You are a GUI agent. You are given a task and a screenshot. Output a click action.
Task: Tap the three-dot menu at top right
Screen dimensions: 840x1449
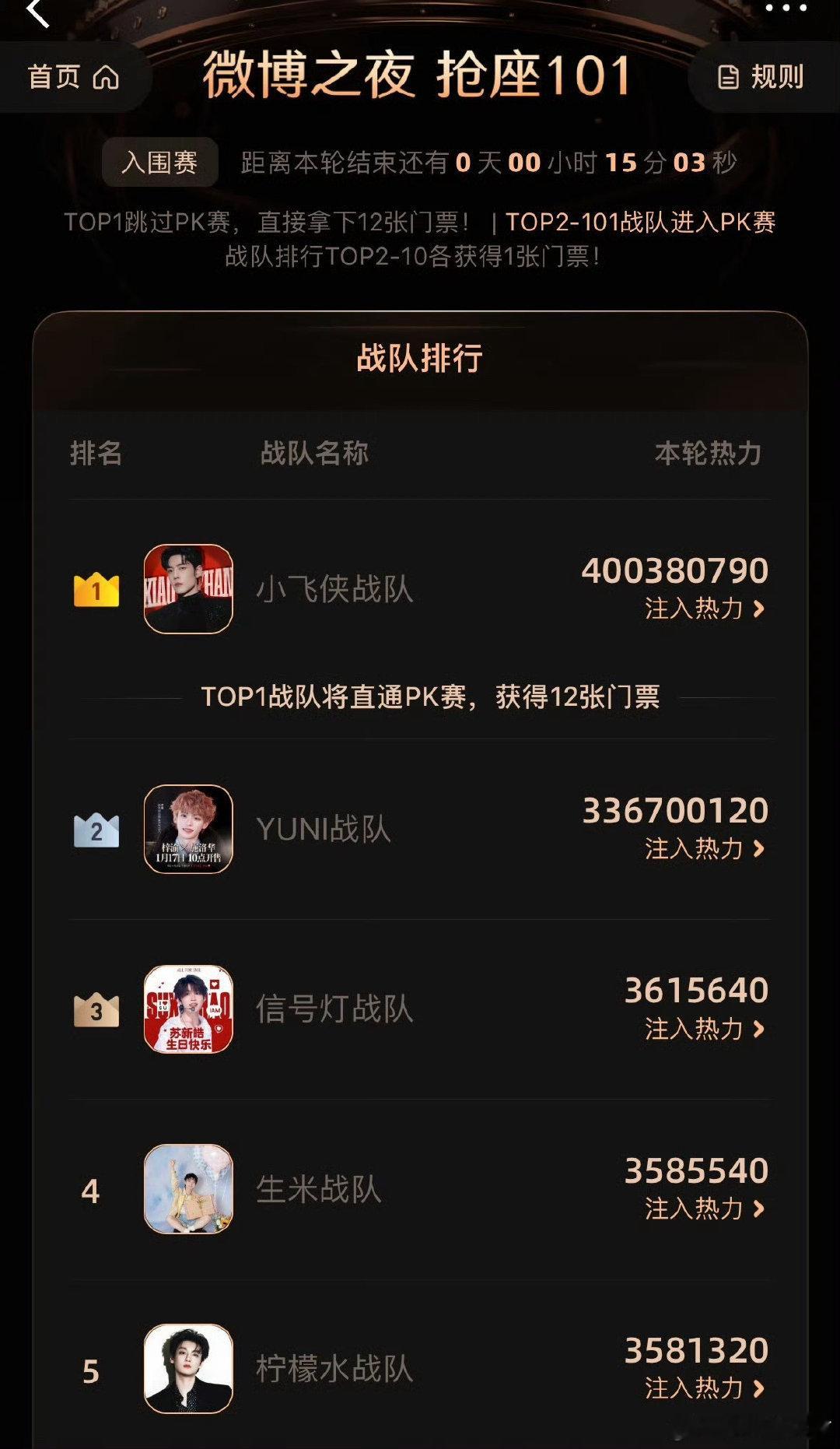pos(786,8)
